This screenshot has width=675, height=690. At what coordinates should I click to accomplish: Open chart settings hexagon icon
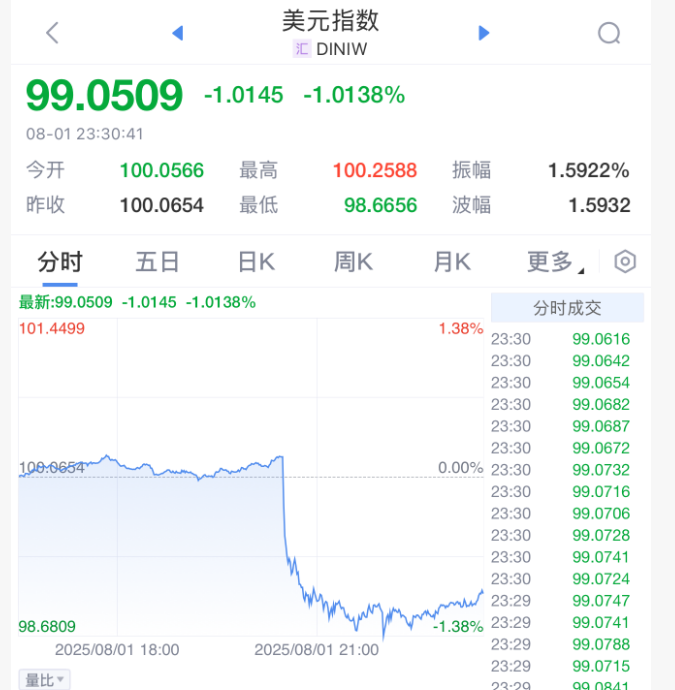(x=625, y=262)
